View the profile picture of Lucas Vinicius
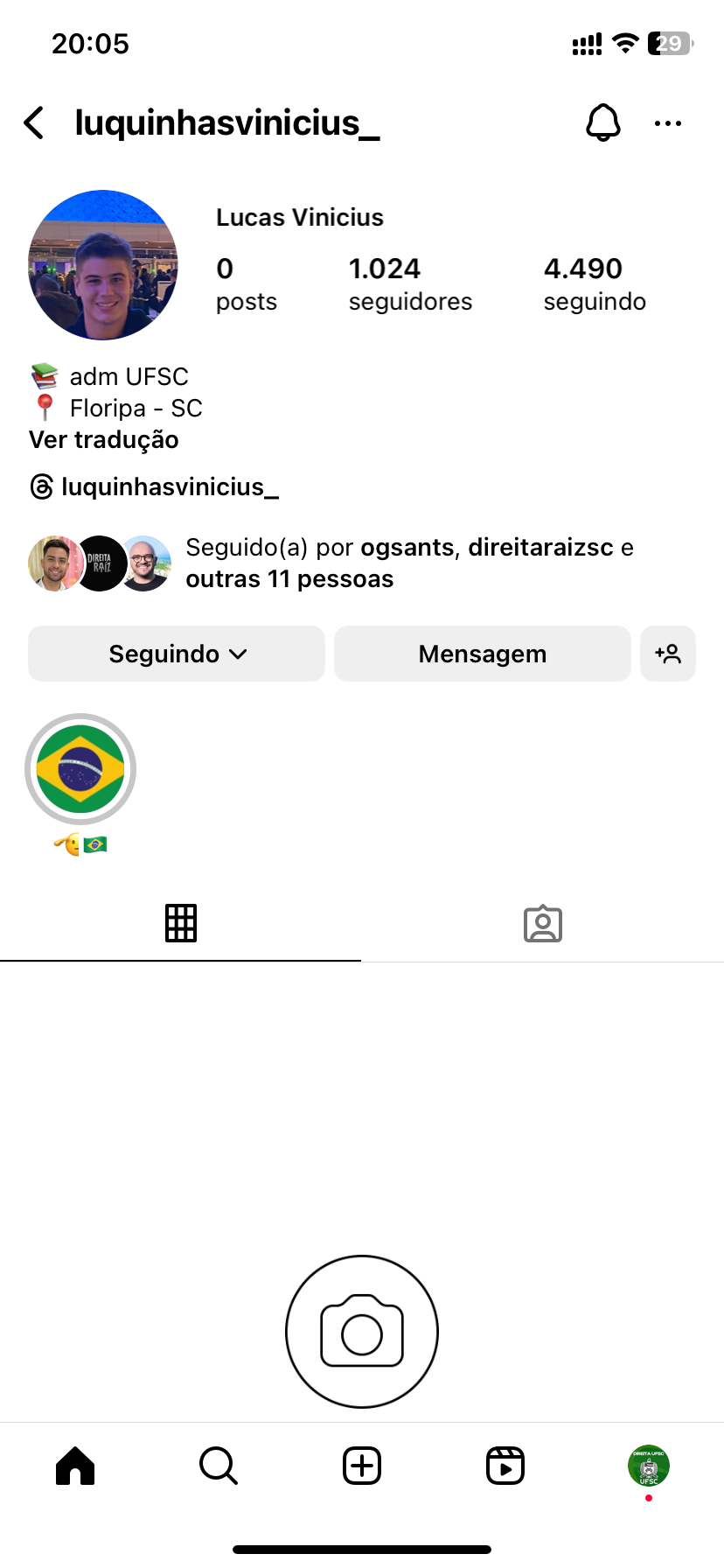This screenshot has height=1568, width=724. (x=103, y=265)
